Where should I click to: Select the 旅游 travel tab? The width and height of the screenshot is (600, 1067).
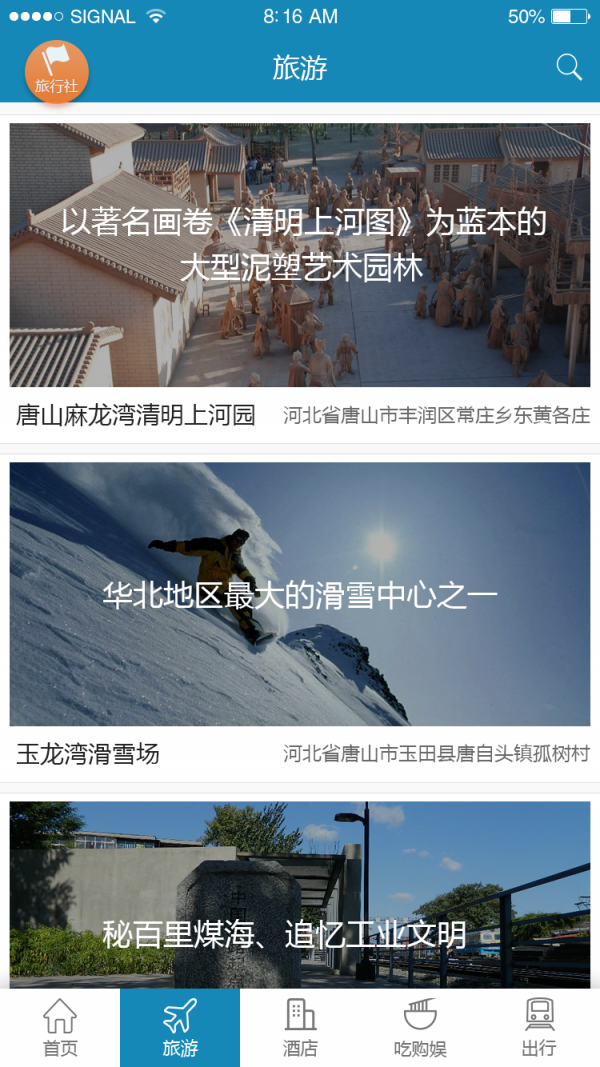(180, 1028)
